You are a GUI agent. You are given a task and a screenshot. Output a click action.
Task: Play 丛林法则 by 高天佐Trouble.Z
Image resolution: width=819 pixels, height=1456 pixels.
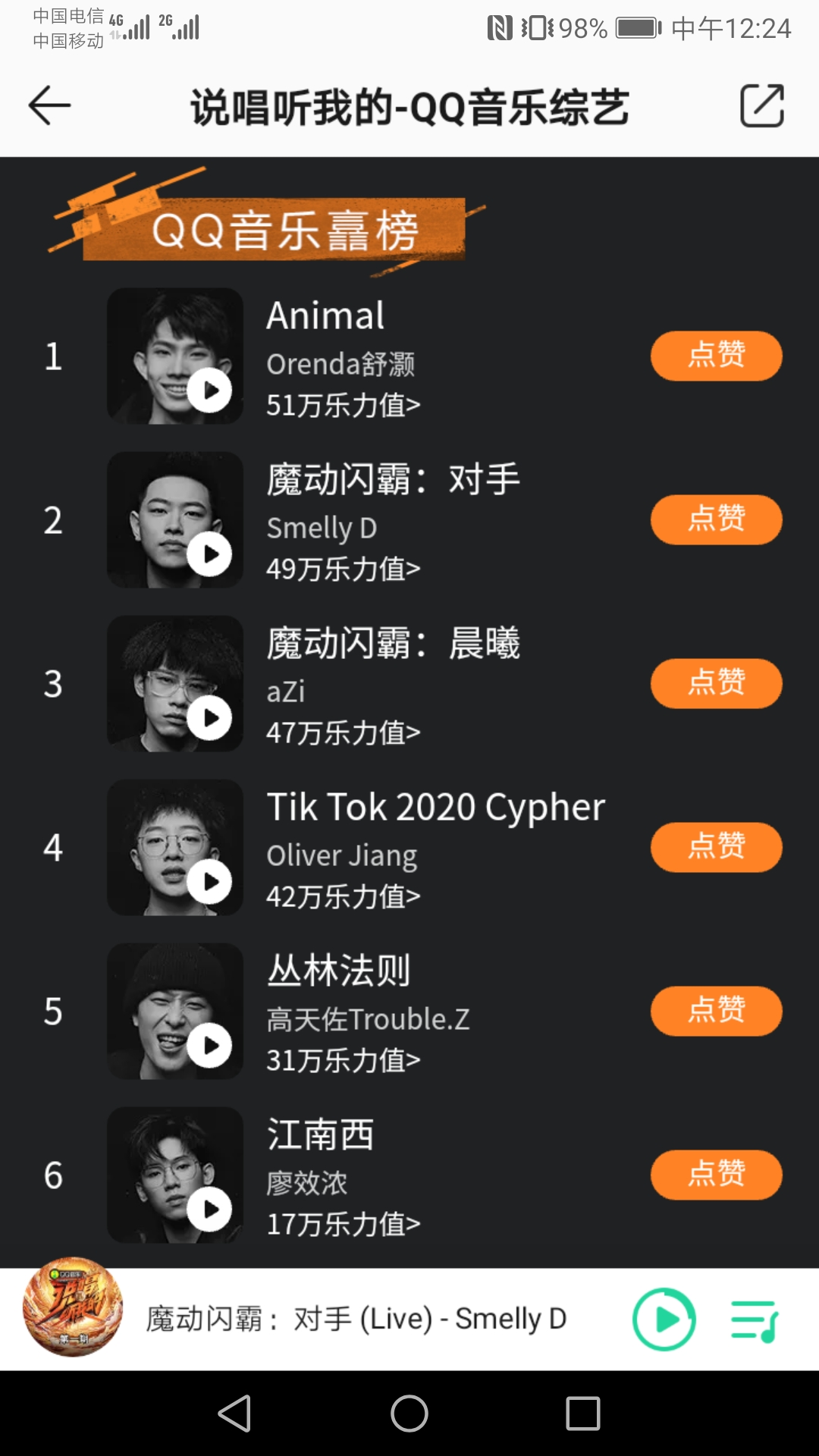pyautogui.click(x=209, y=1045)
